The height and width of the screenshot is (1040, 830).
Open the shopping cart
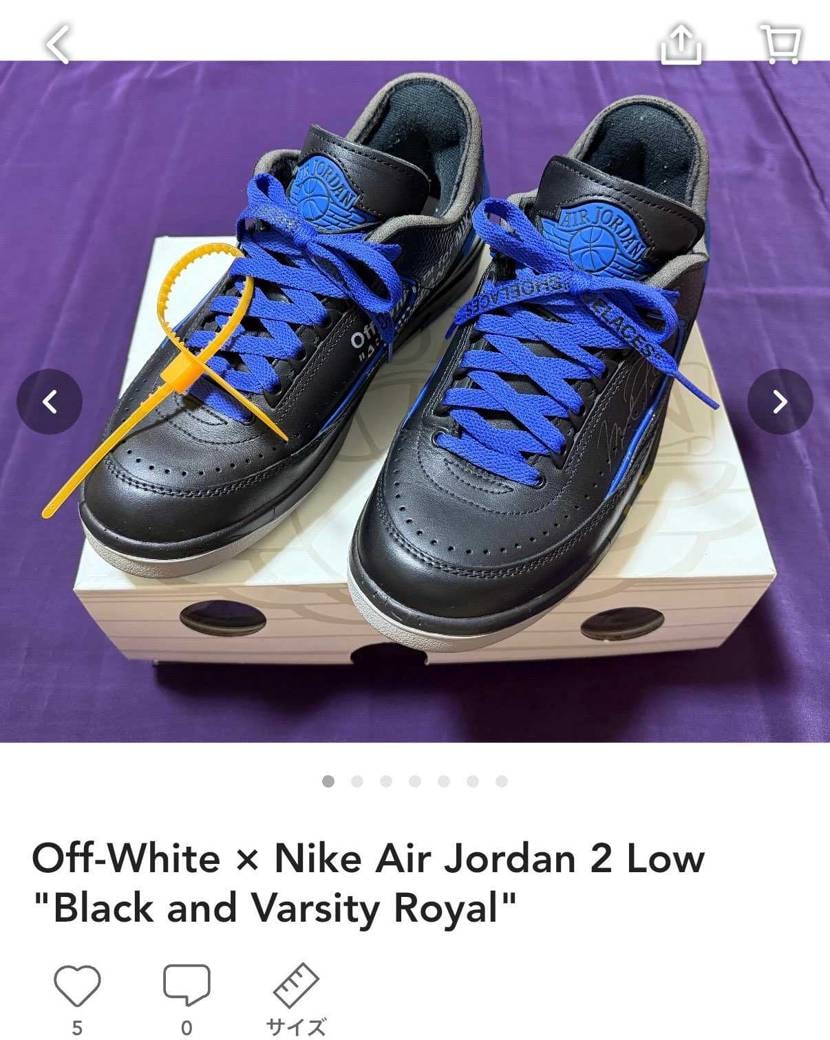780,43
